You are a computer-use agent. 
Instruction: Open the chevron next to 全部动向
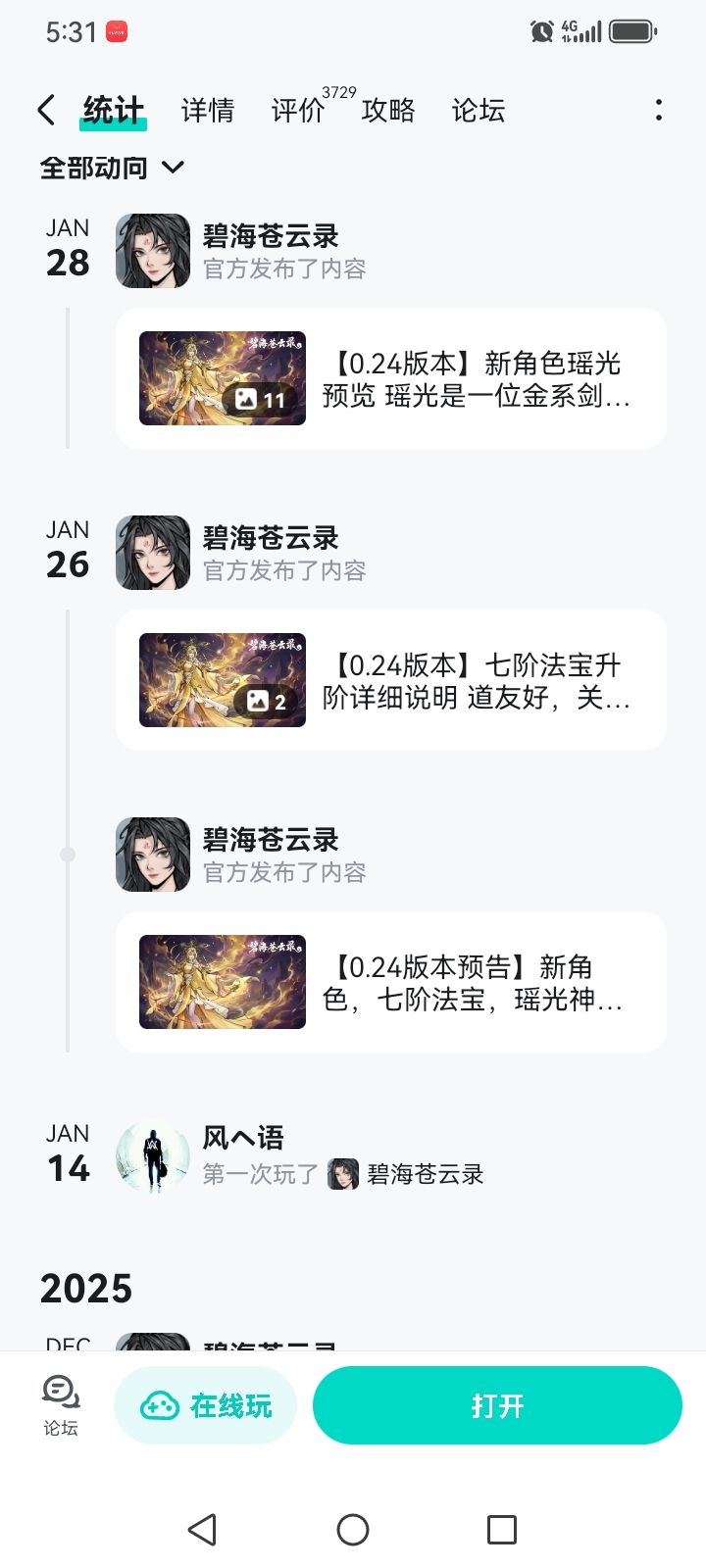point(172,168)
